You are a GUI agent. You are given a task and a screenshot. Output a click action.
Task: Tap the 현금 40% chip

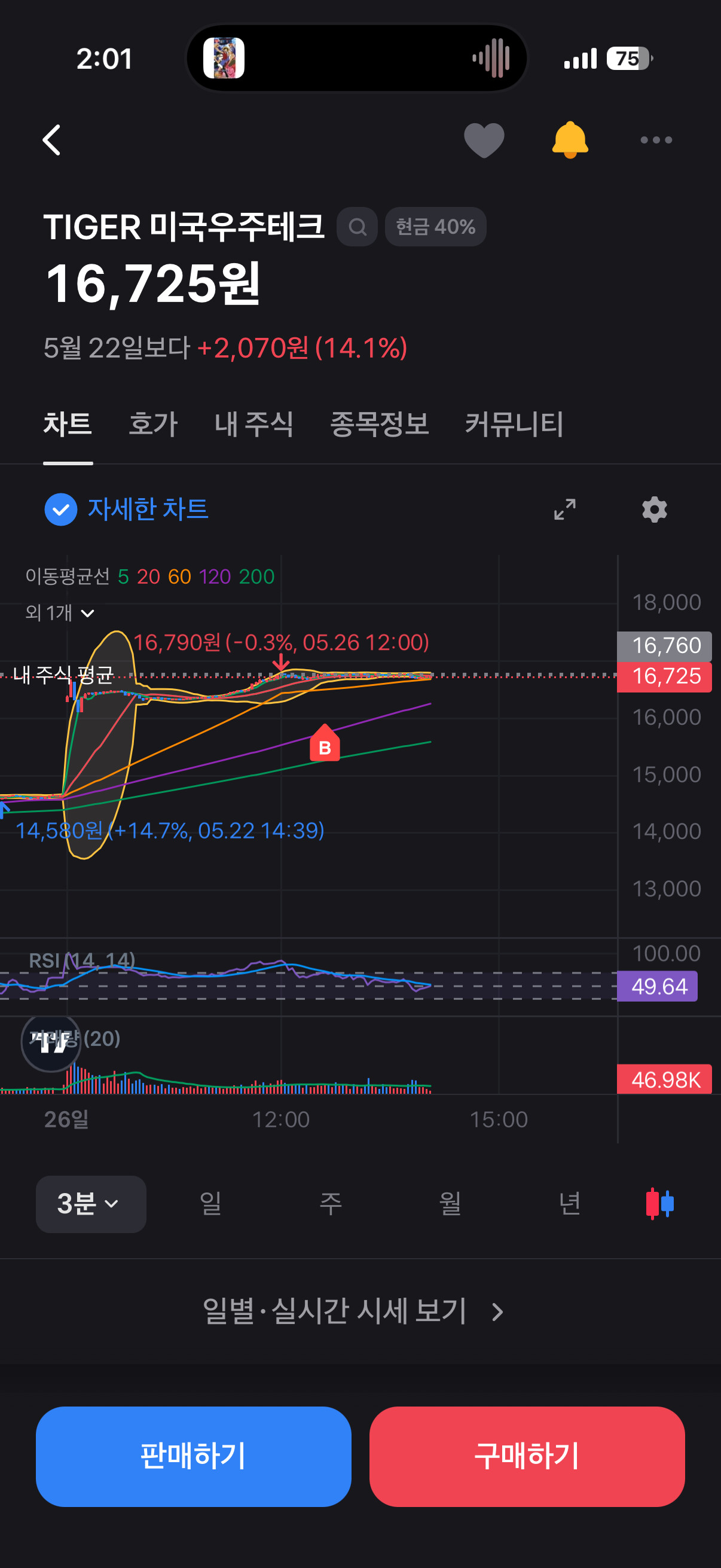[x=435, y=227]
